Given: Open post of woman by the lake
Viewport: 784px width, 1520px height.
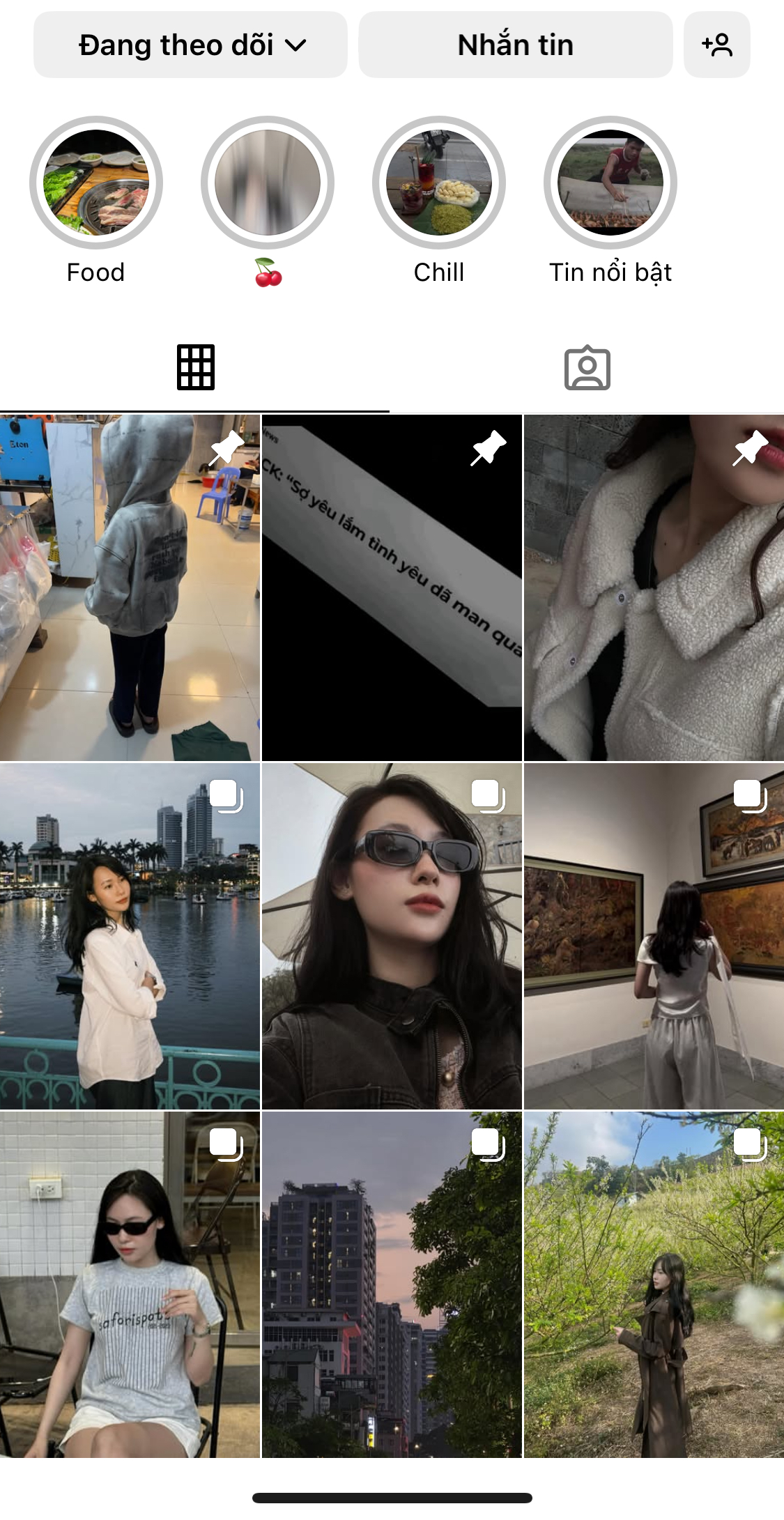Looking at the screenshot, I should (130, 936).
